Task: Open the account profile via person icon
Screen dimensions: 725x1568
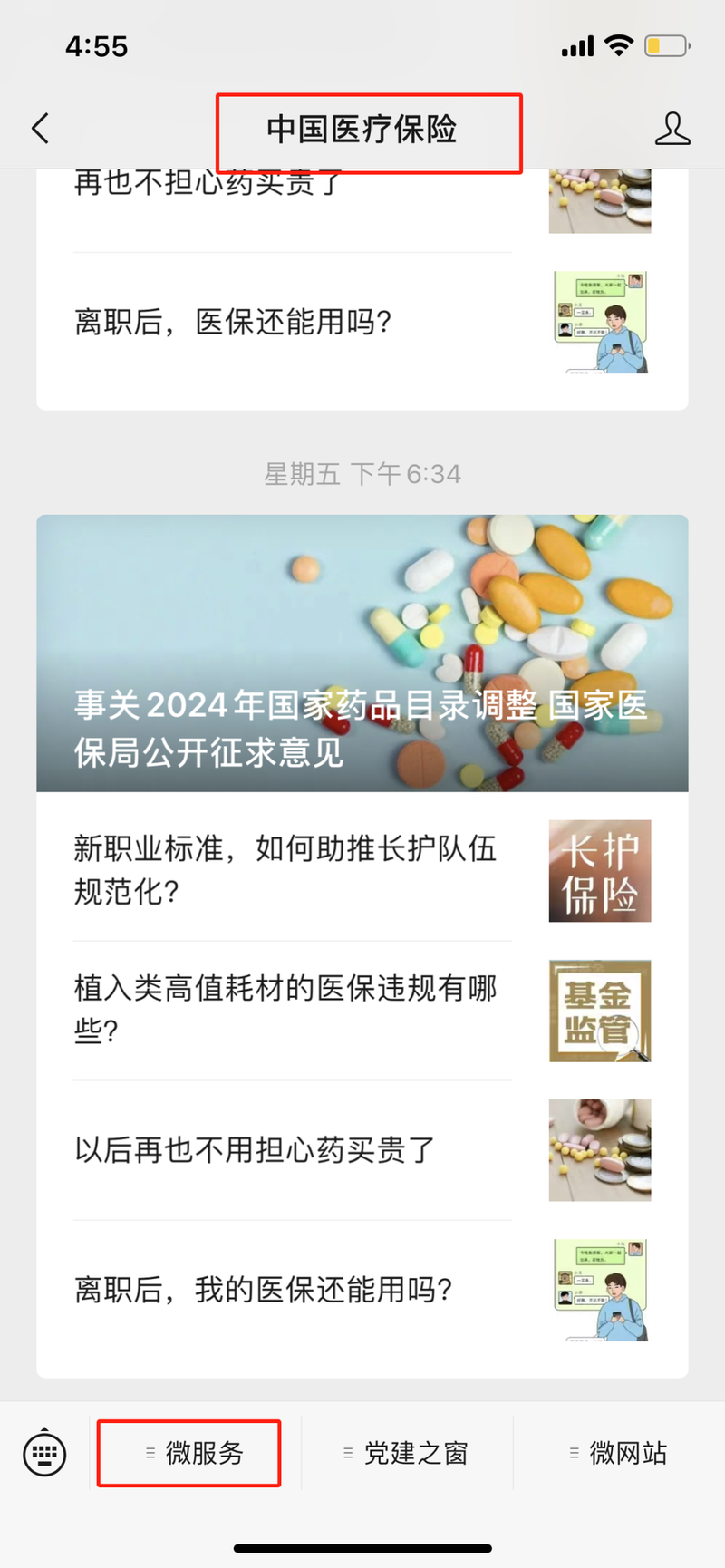Action: [672, 128]
